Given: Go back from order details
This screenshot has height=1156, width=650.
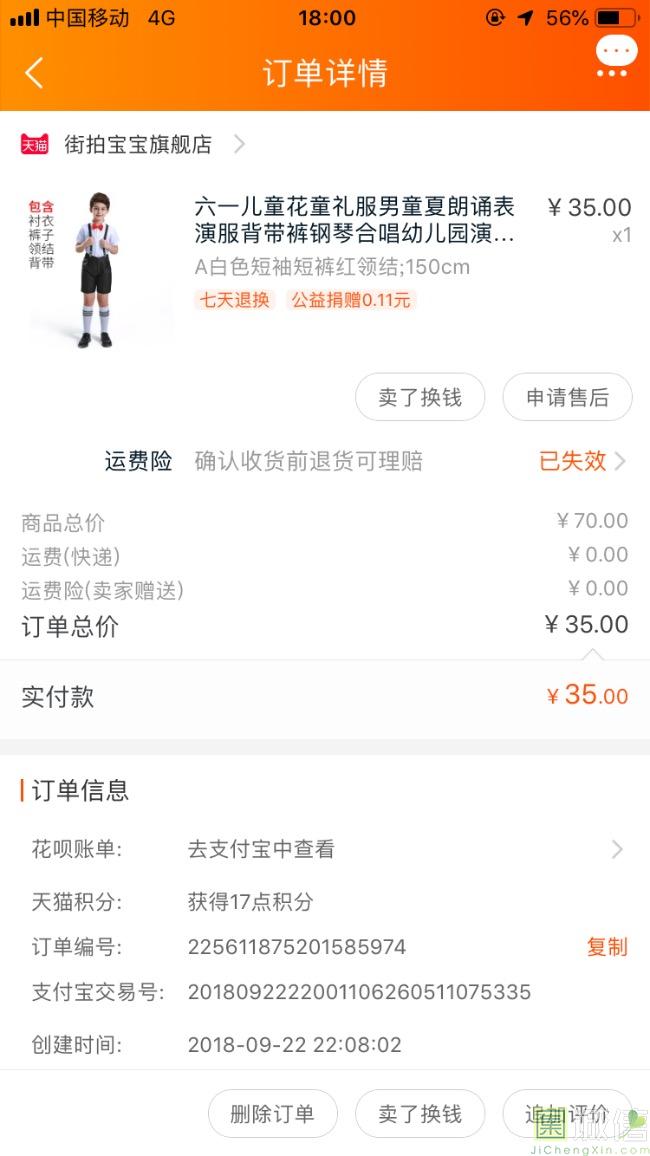Looking at the screenshot, I should click(x=34, y=73).
